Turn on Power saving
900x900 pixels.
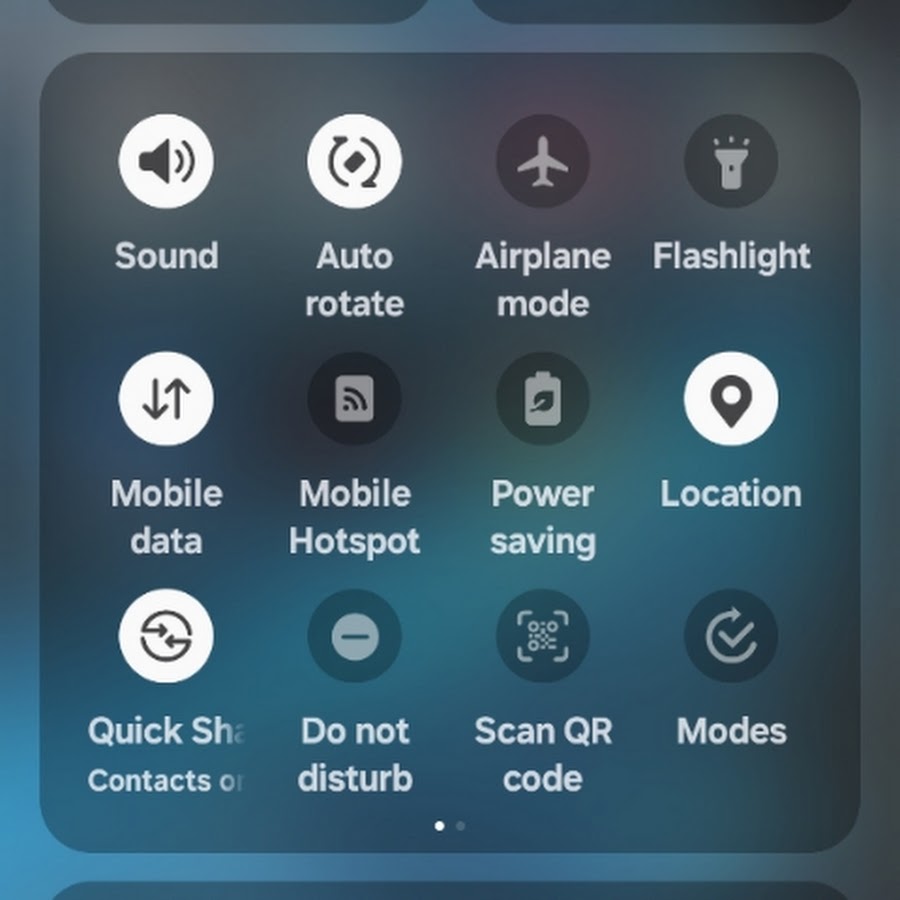[542, 398]
